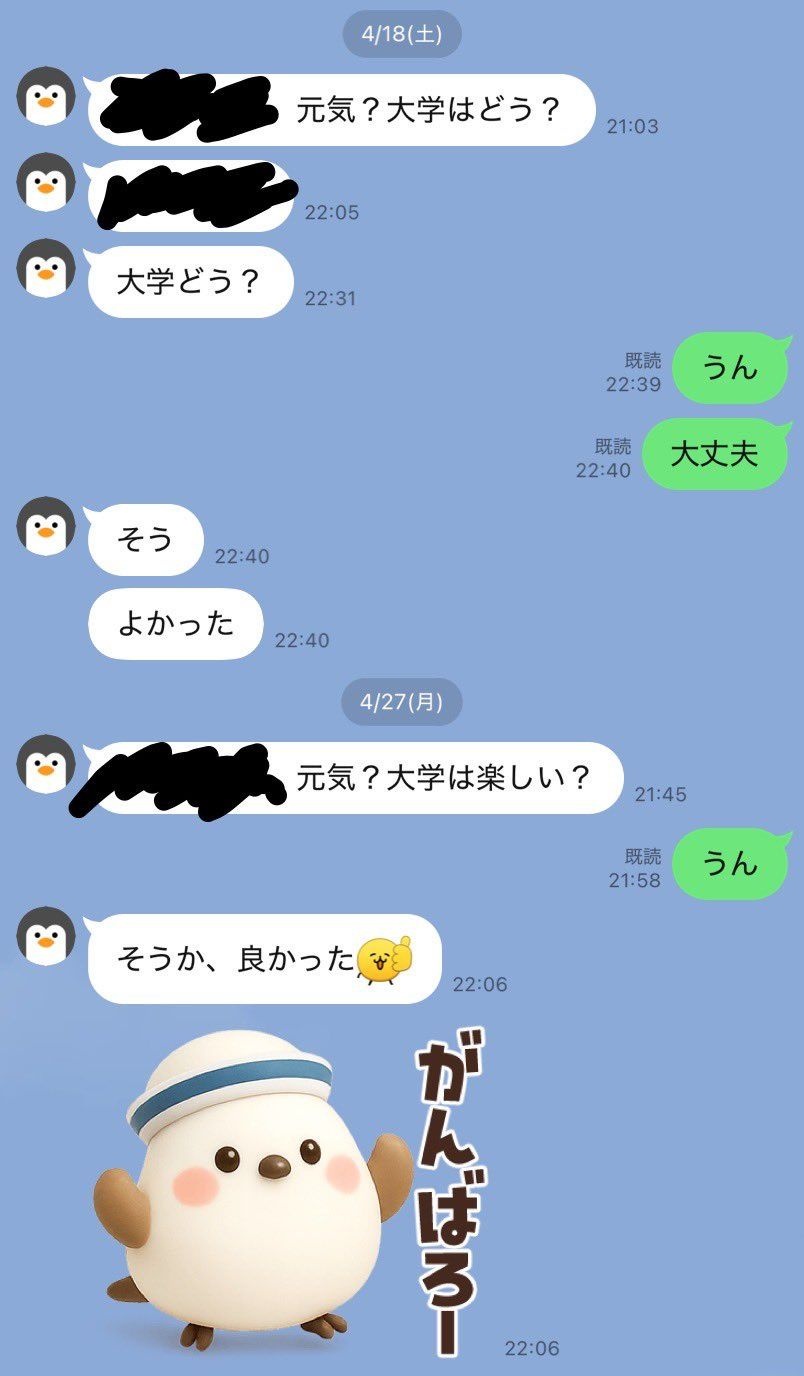The width and height of the screenshot is (804, 1376).
Task: Open profile via avatar beside 元気？大学は楽しい？
Action: [x=46, y=764]
